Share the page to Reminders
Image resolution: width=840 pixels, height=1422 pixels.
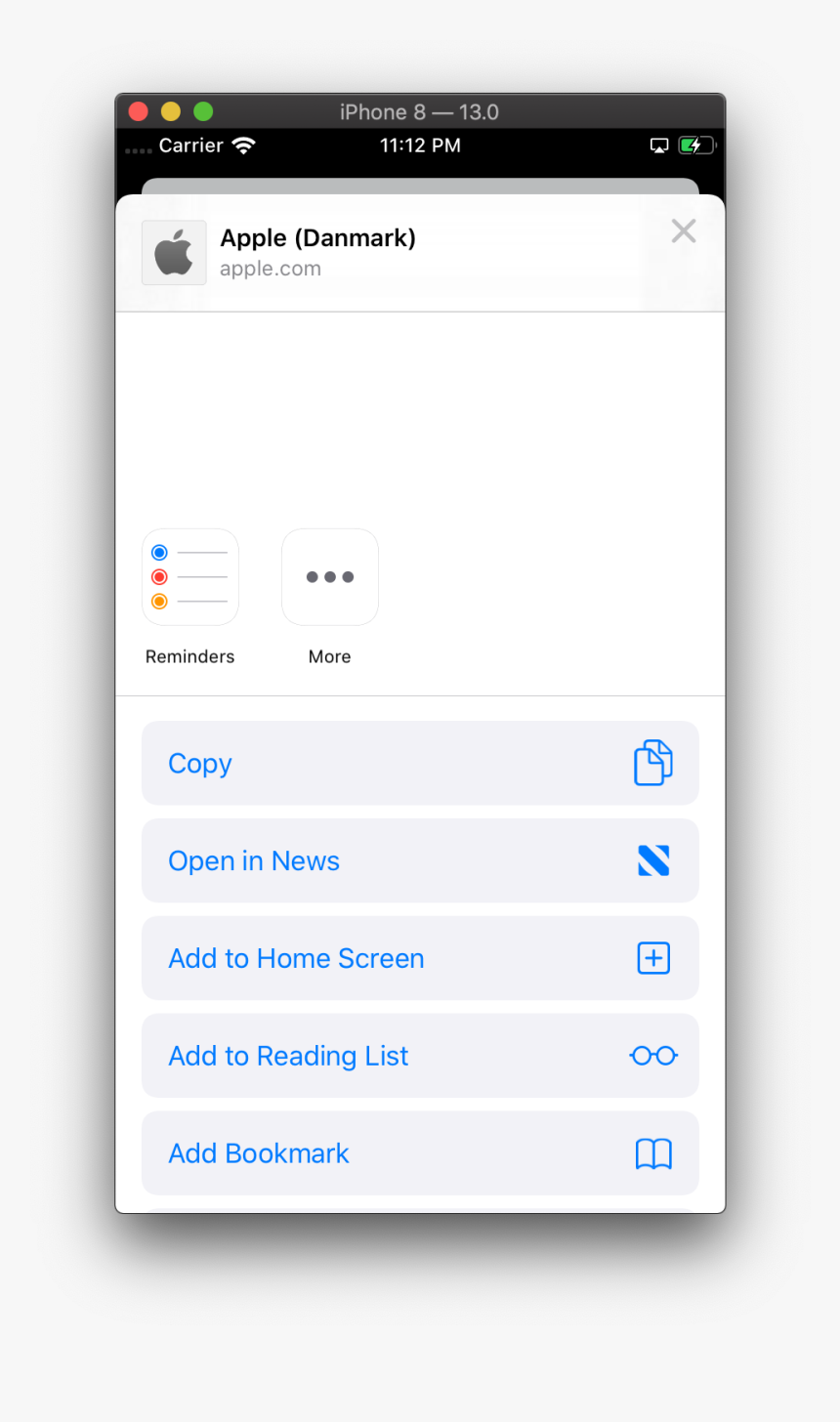tap(190, 577)
